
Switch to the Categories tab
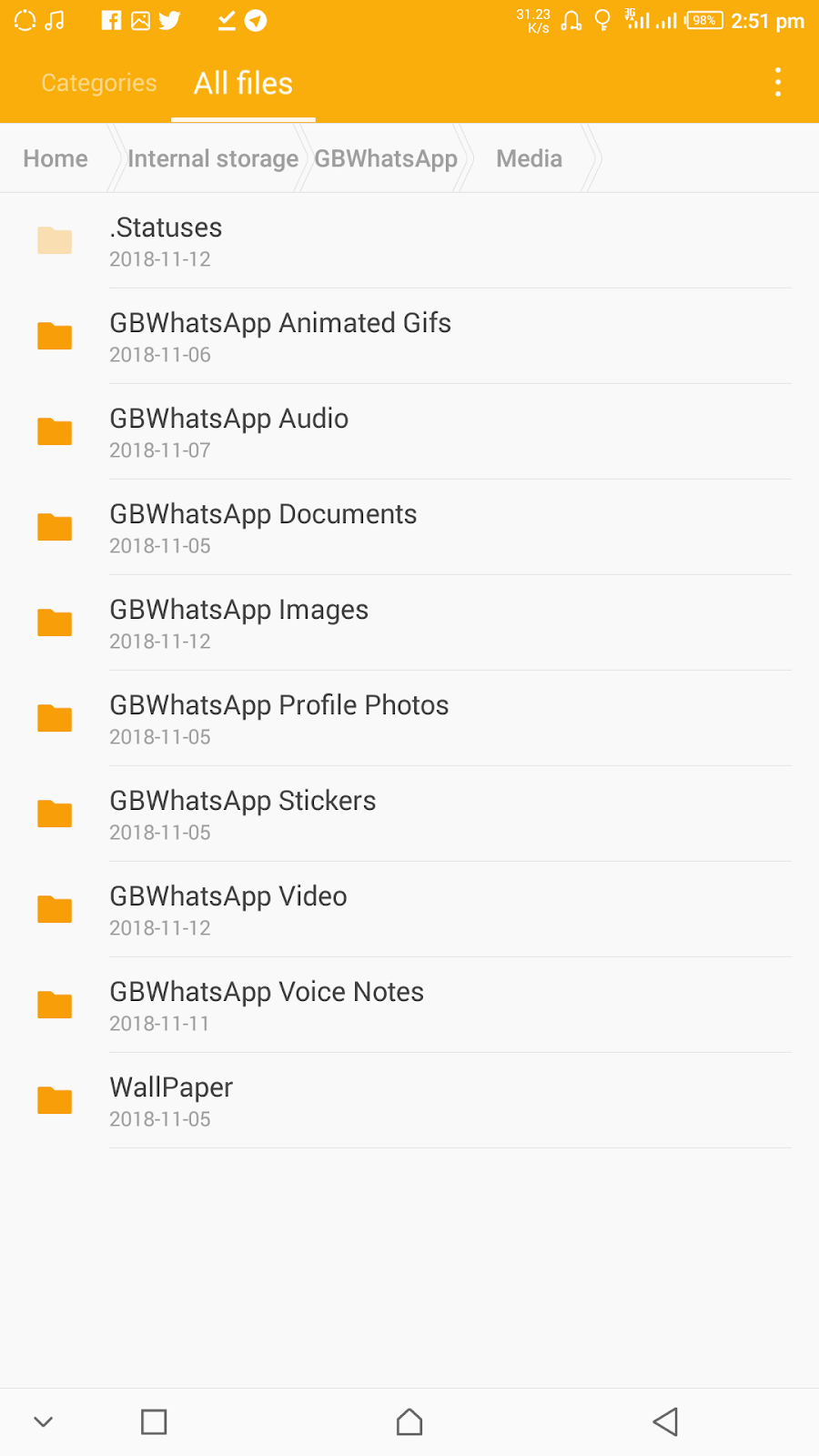[x=98, y=83]
